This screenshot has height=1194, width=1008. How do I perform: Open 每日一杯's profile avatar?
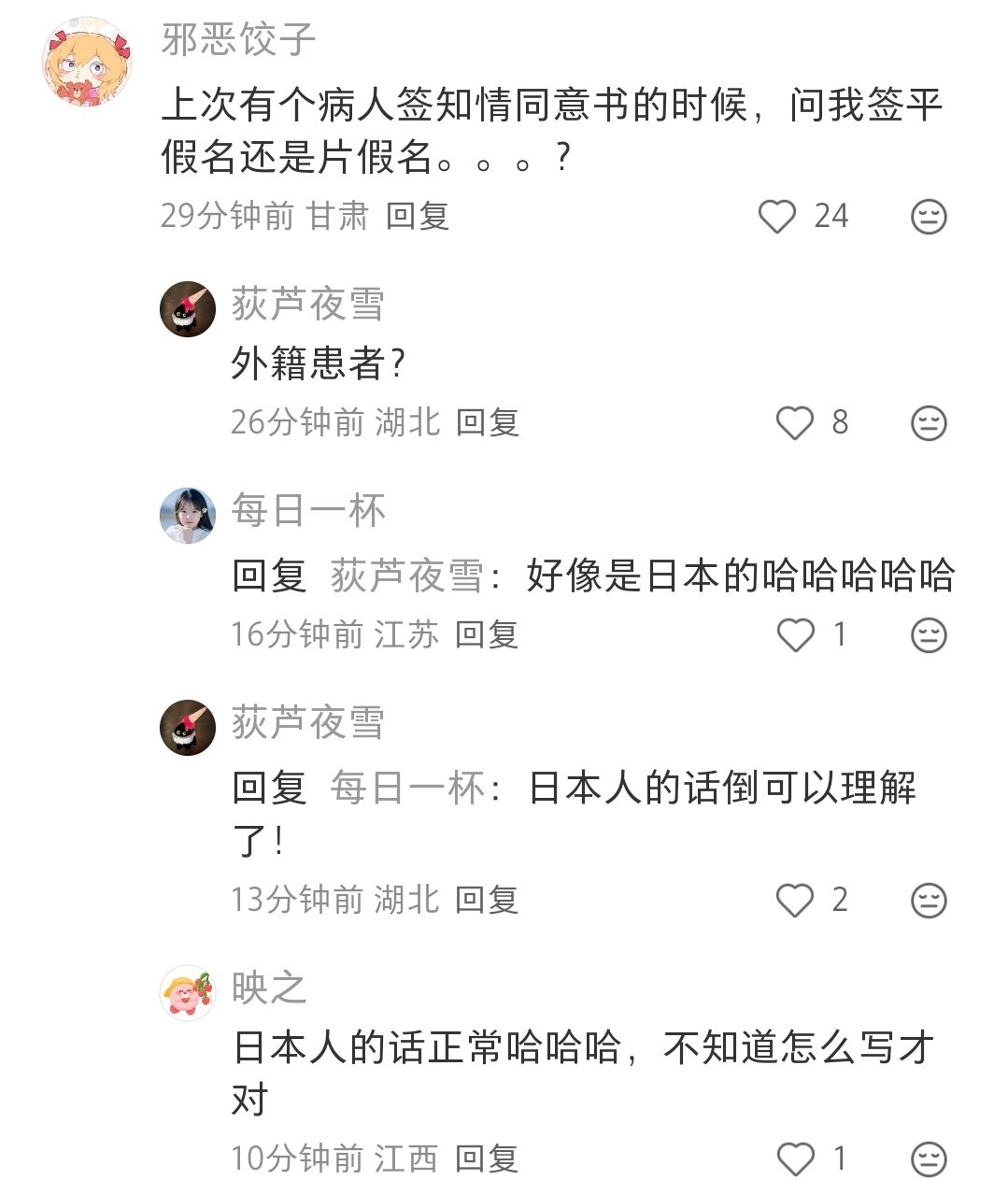[188, 515]
